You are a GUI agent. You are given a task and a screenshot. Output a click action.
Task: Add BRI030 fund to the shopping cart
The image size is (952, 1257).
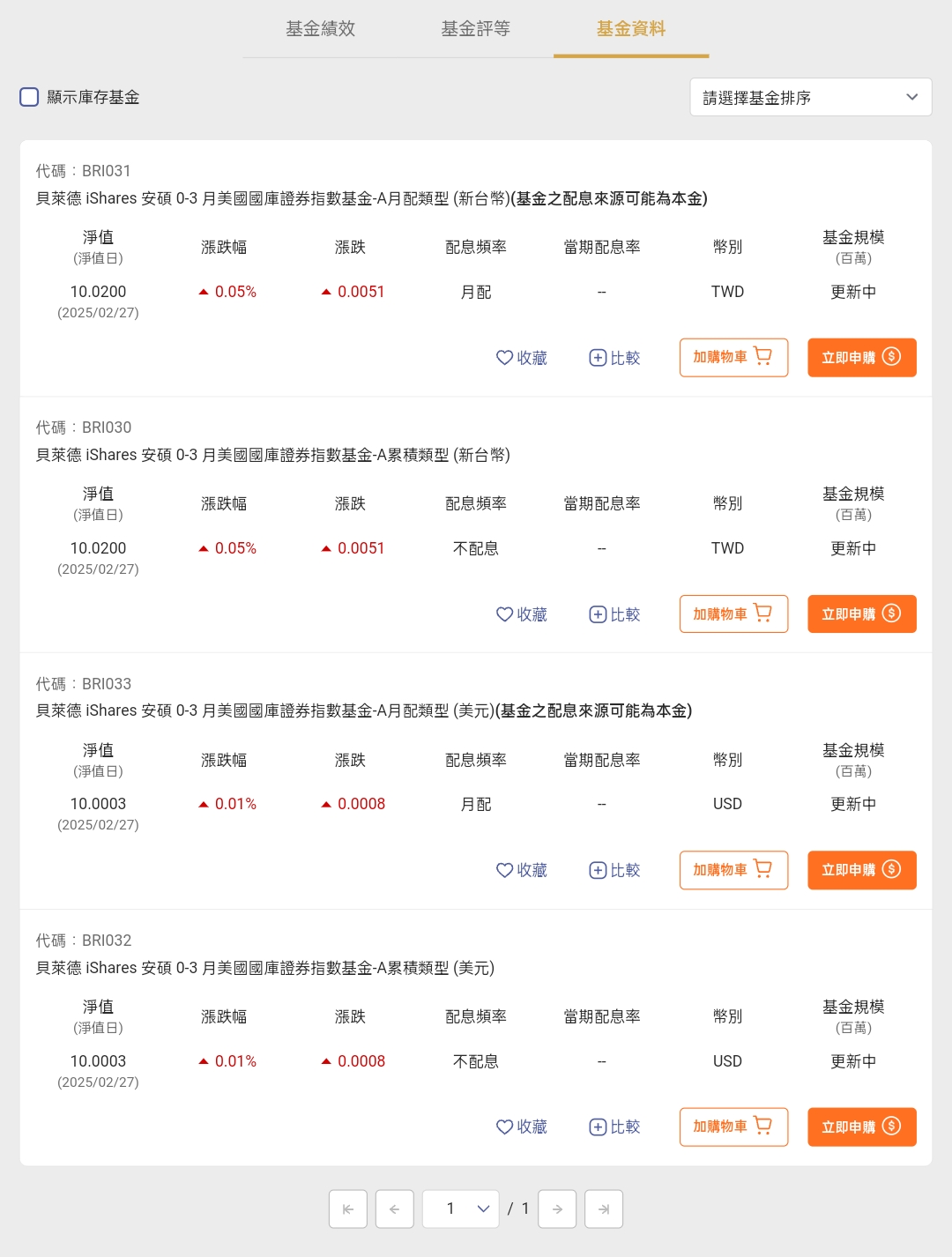[x=733, y=614]
